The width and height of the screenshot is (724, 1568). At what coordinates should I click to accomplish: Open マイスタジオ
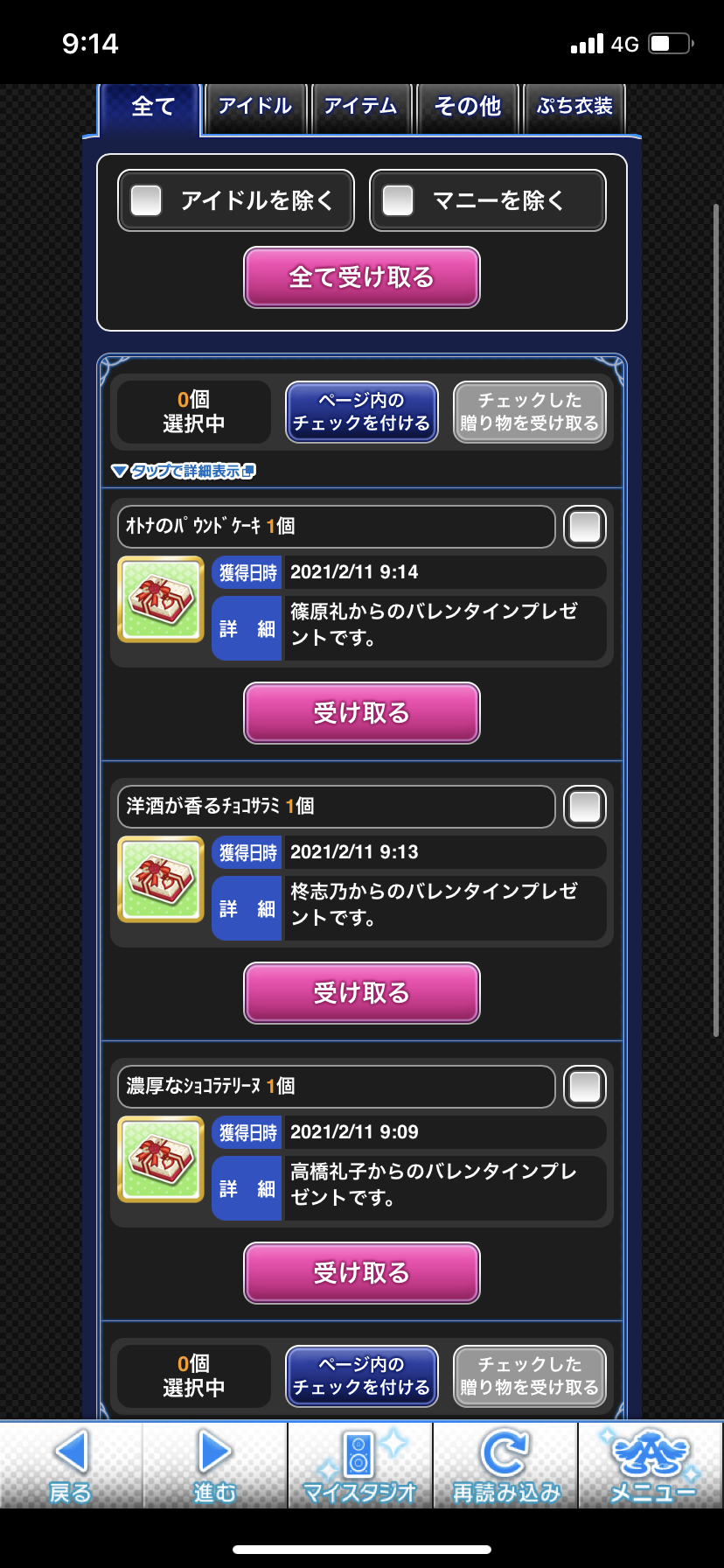coord(360,1466)
